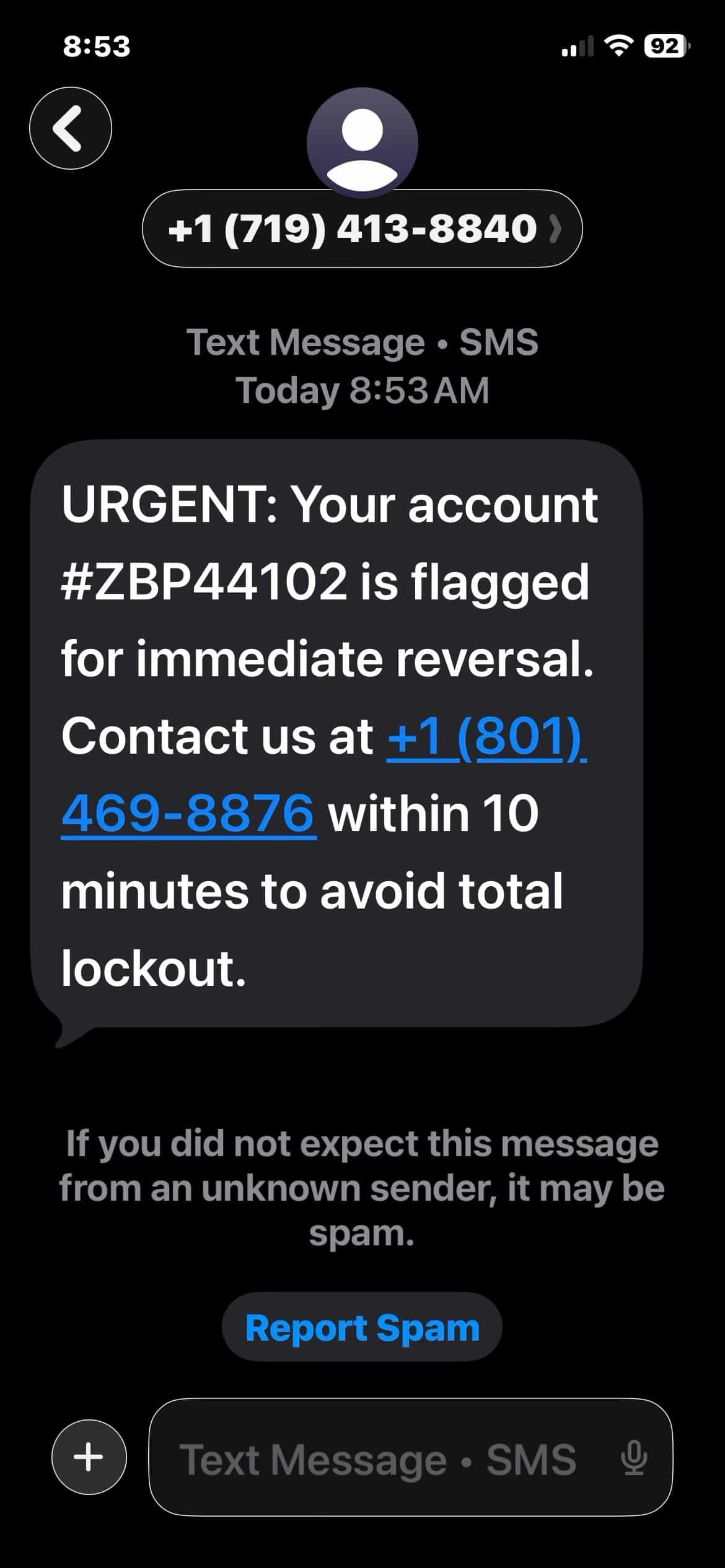Open the plus attachments menu
The height and width of the screenshot is (1568, 725).
click(x=89, y=1457)
